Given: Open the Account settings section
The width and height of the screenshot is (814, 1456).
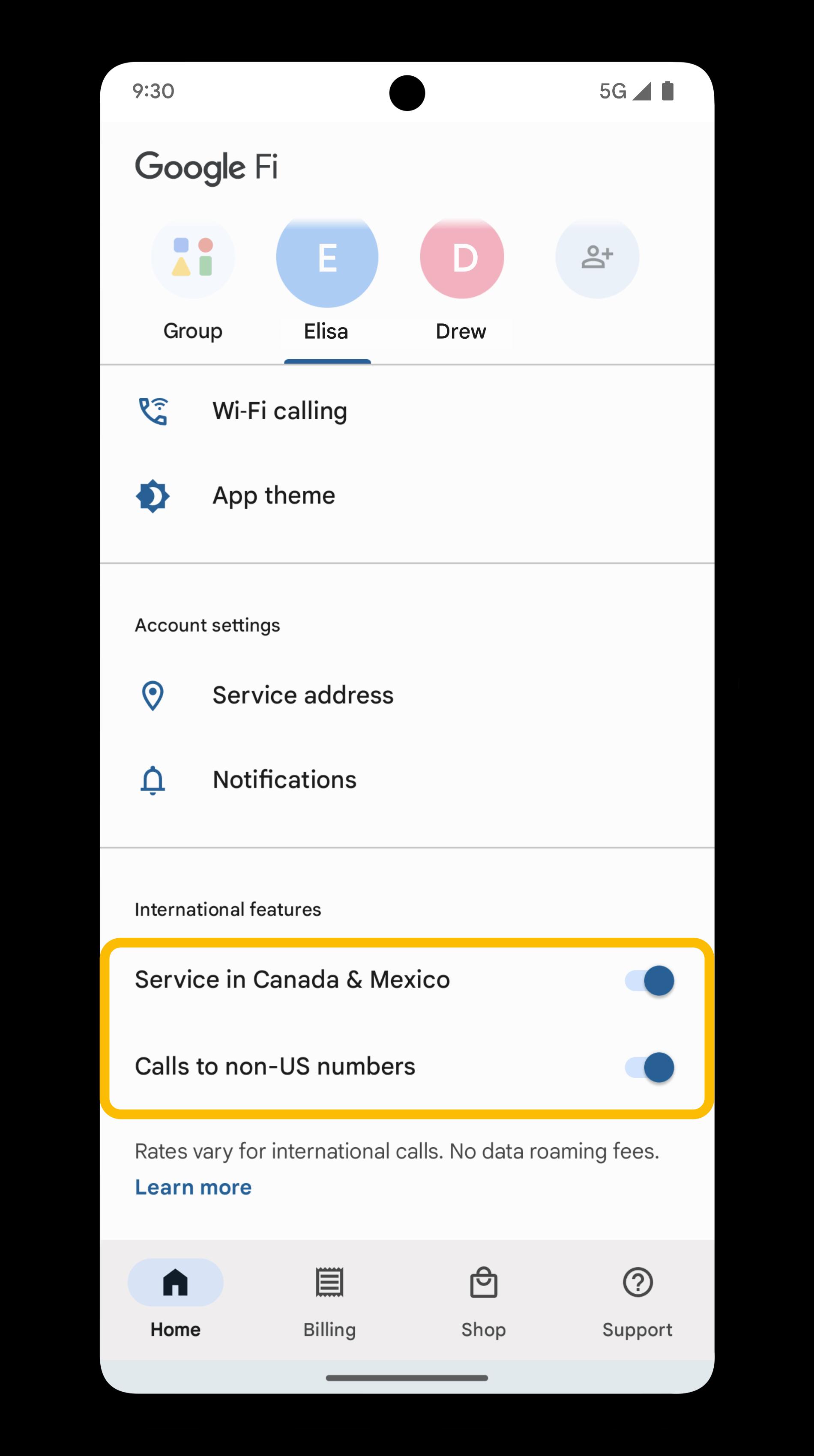Looking at the screenshot, I should [x=207, y=624].
